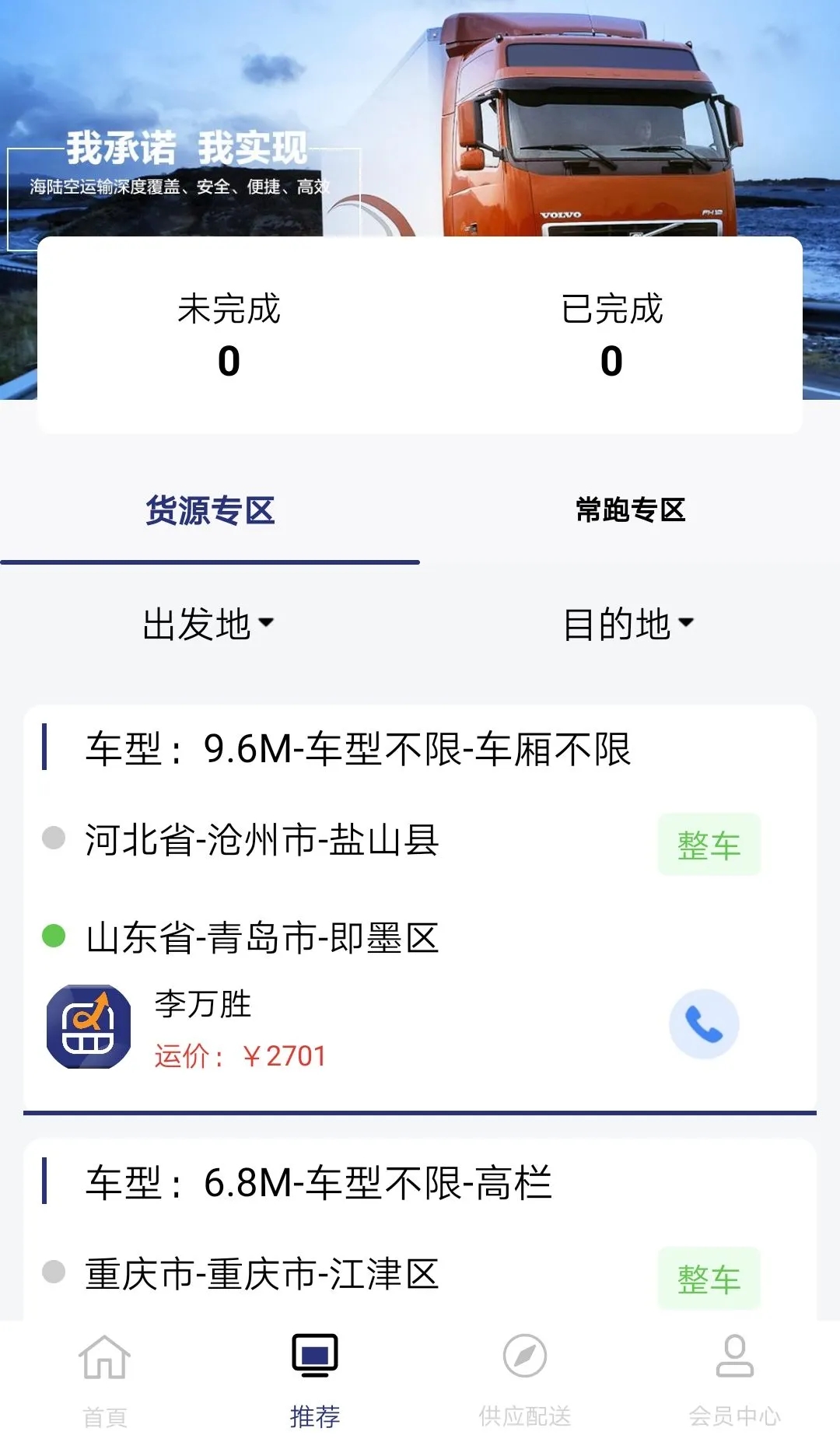Click the 货源专区 blue underline indicator
Viewport: 840px width, 1449px height.
coord(210,560)
